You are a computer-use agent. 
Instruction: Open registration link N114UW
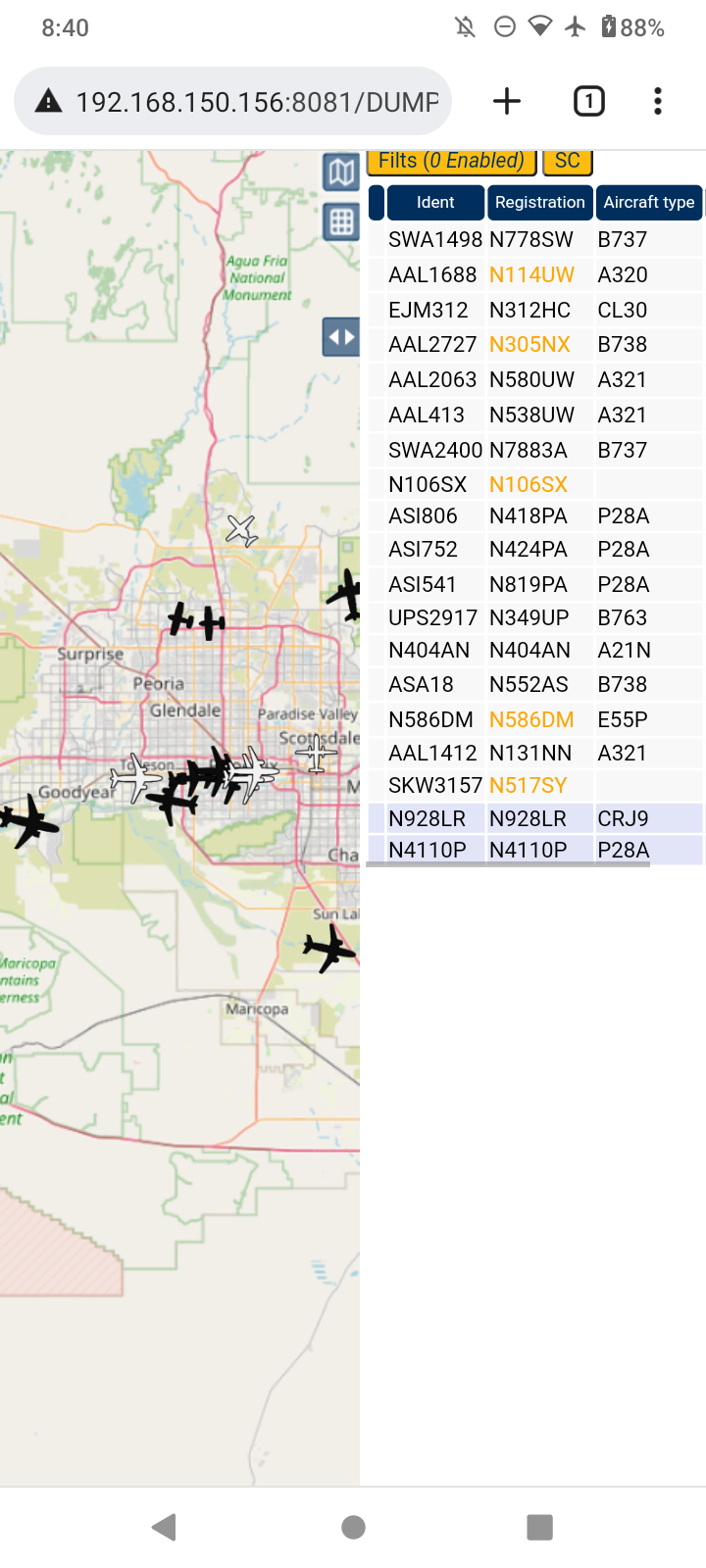(x=531, y=274)
